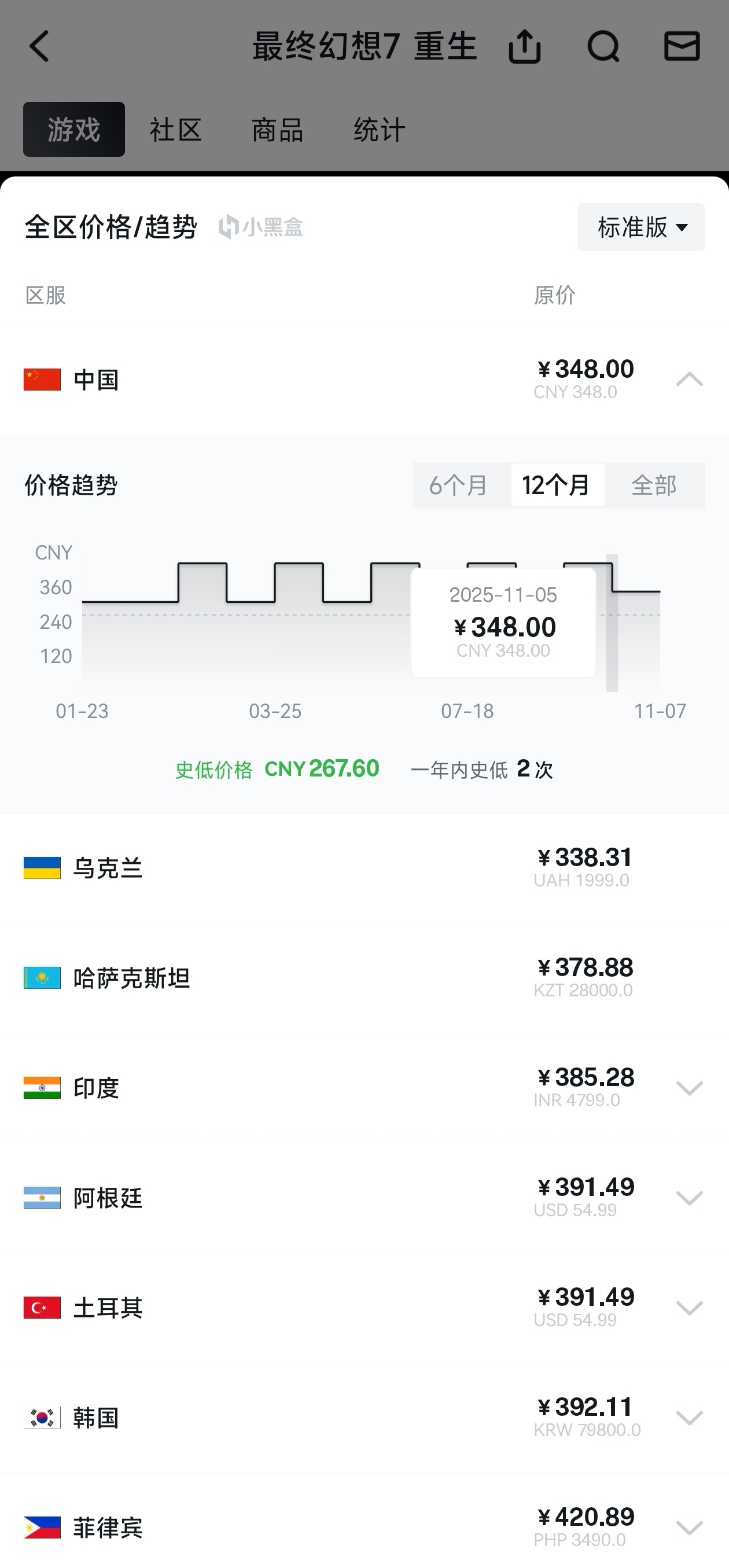Expand the 印度 region price row
The width and height of the screenshot is (729, 1568).
tap(689, 1088)
